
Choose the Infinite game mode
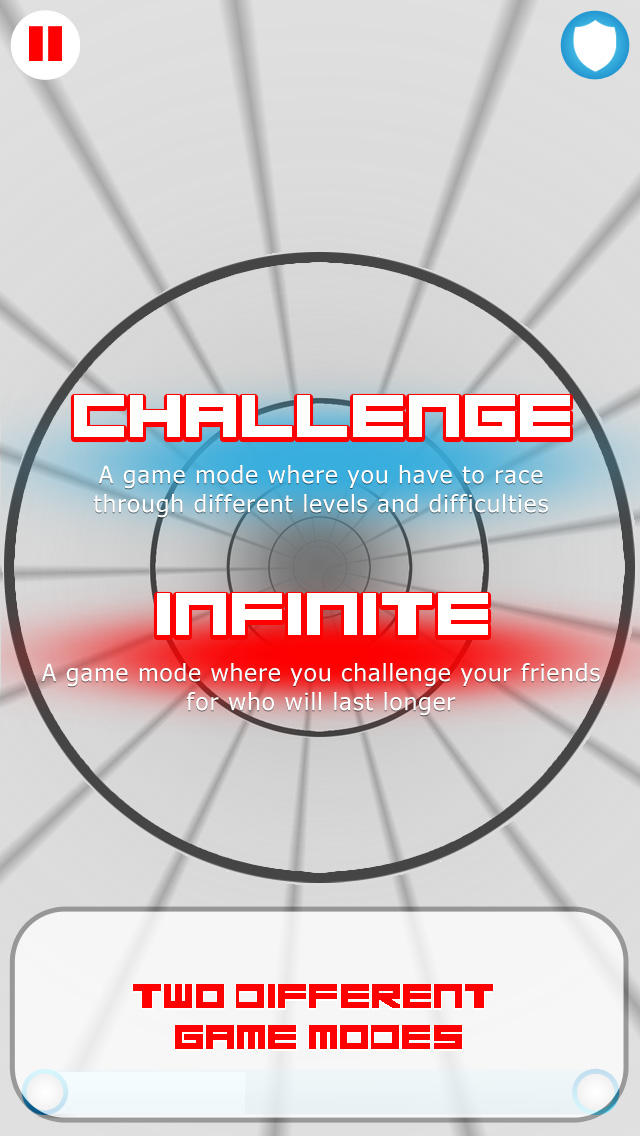[323, 615]
